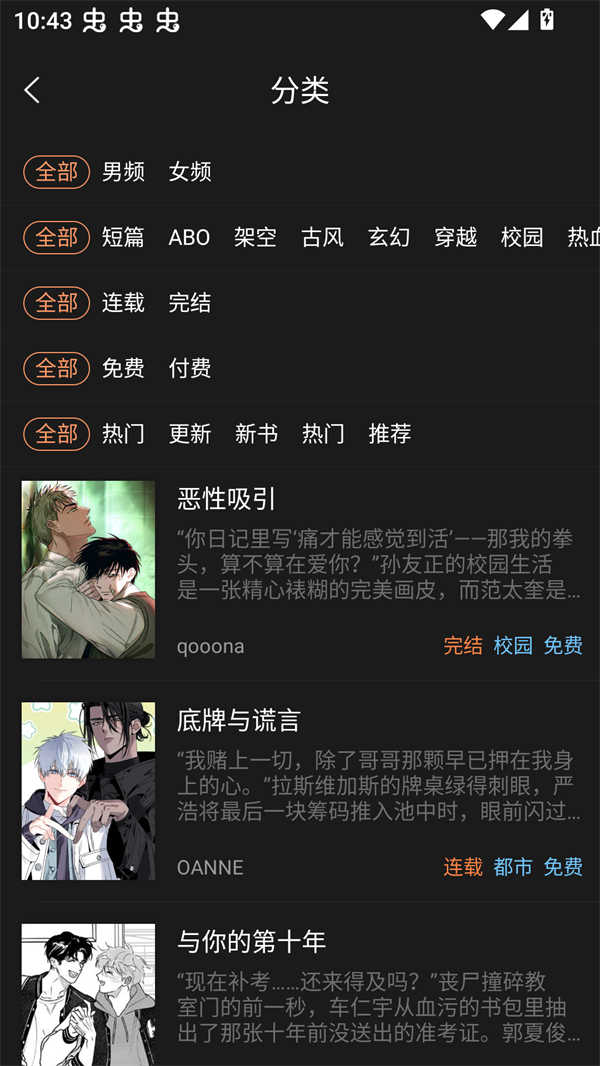
Task: Pick the 古风 genre chip
Action: (x=322, y=237)
